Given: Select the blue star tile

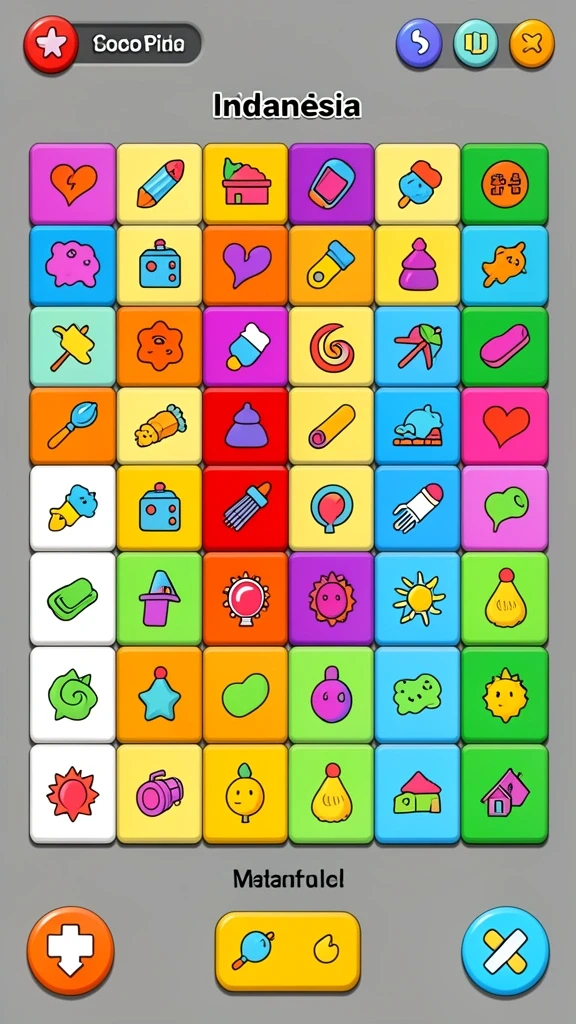Looking at the screenshot, I should (x=159, y=695).
